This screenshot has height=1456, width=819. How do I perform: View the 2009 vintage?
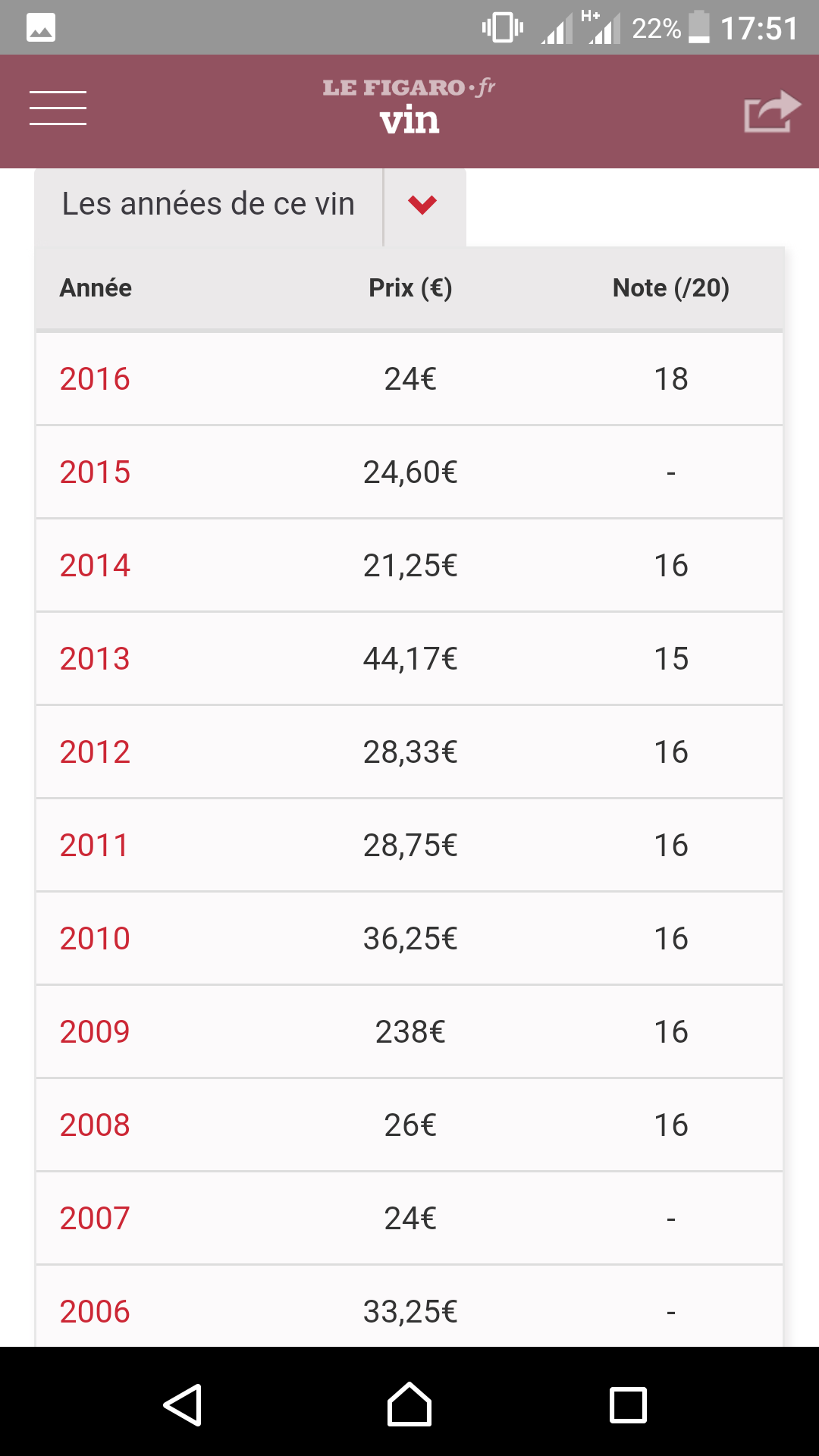tap(95, 1032)
